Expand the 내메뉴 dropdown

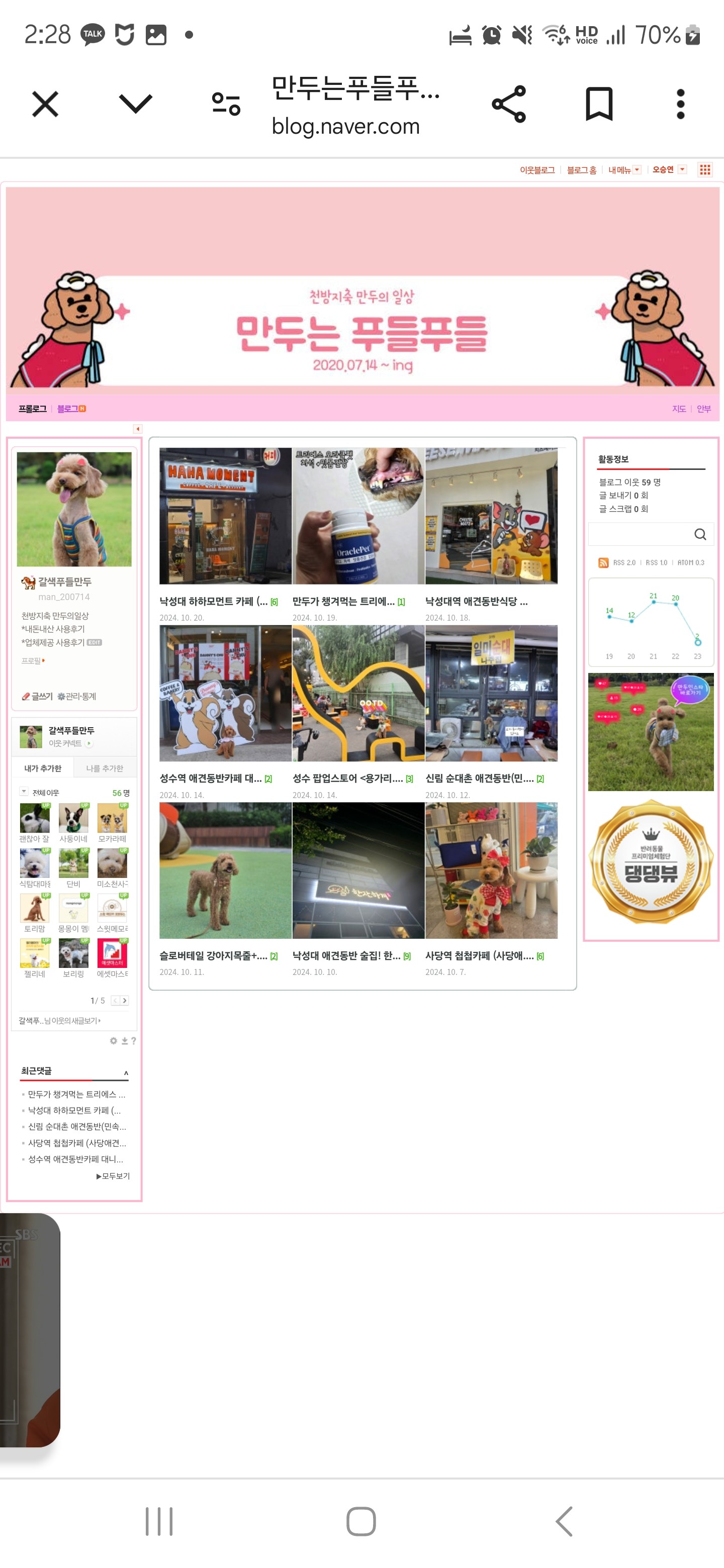[x=623, y=170]
